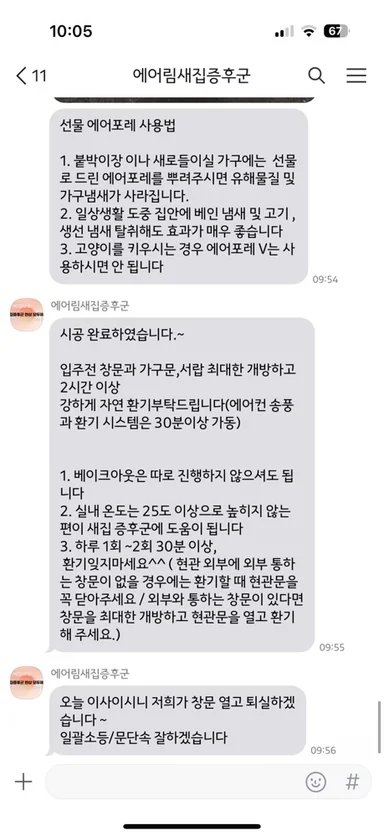Open sender's profile picture above 시공 완료 message

(26, 314)
